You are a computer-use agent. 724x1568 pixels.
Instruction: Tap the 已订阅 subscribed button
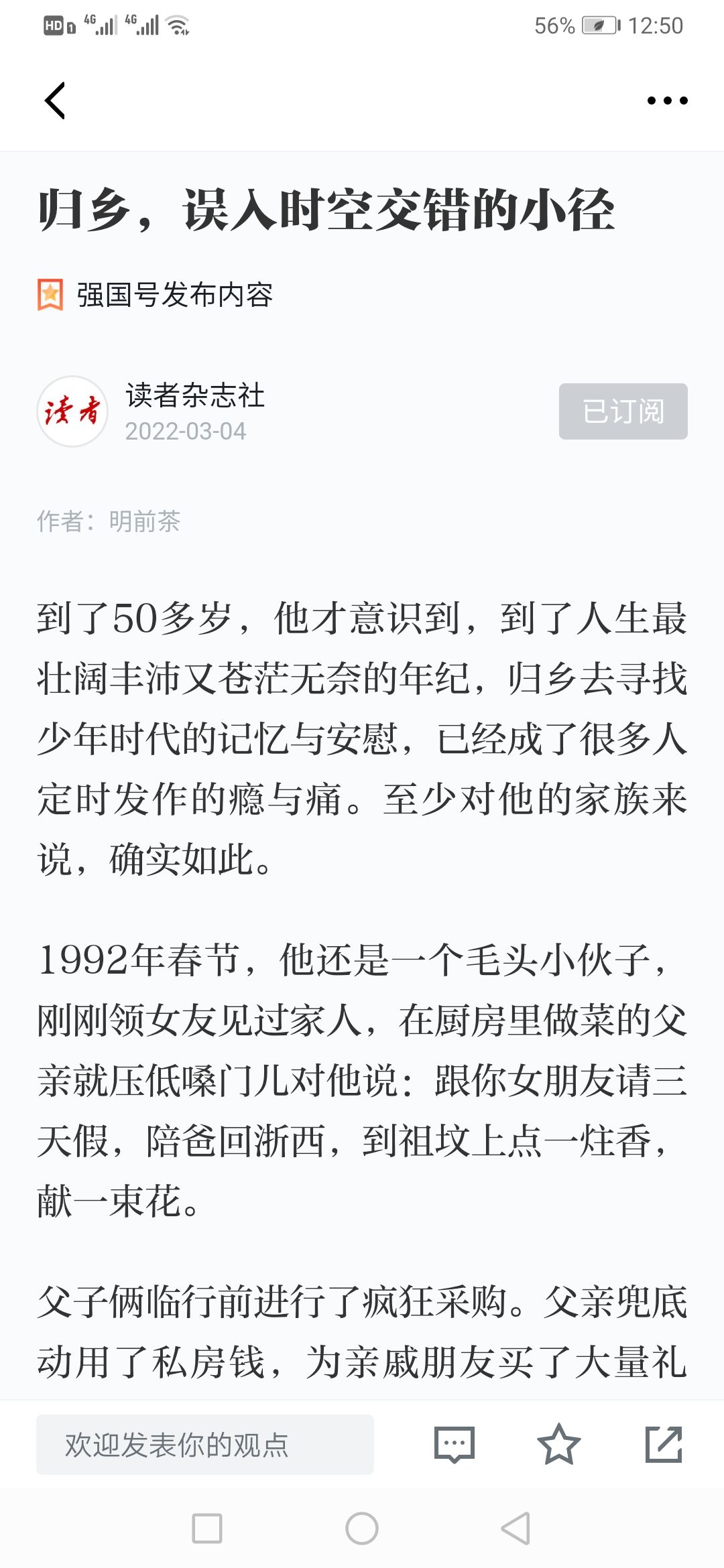coord(623,411)
